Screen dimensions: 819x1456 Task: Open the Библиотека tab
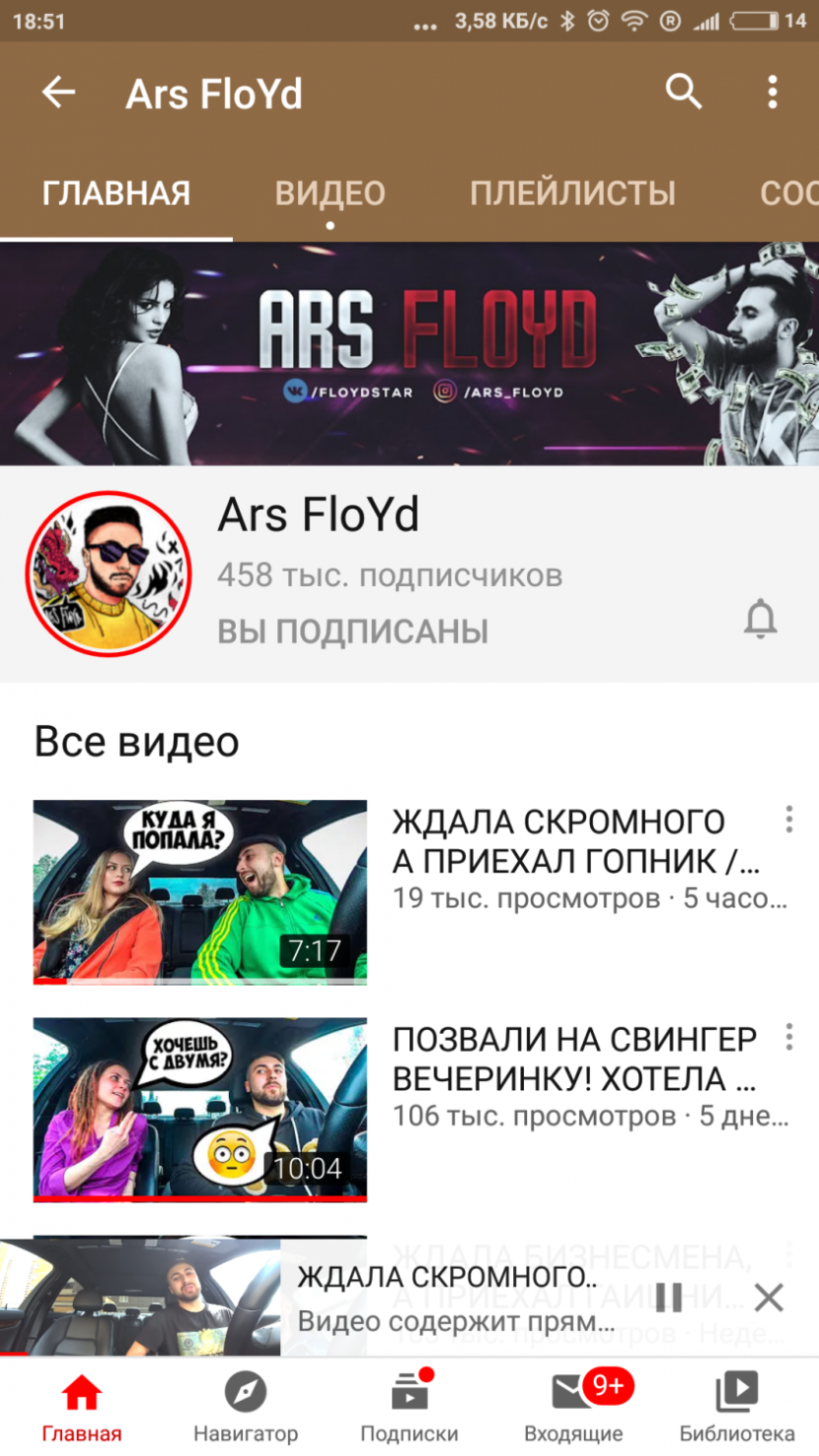pyautogui.click(x=736, y=1406)
